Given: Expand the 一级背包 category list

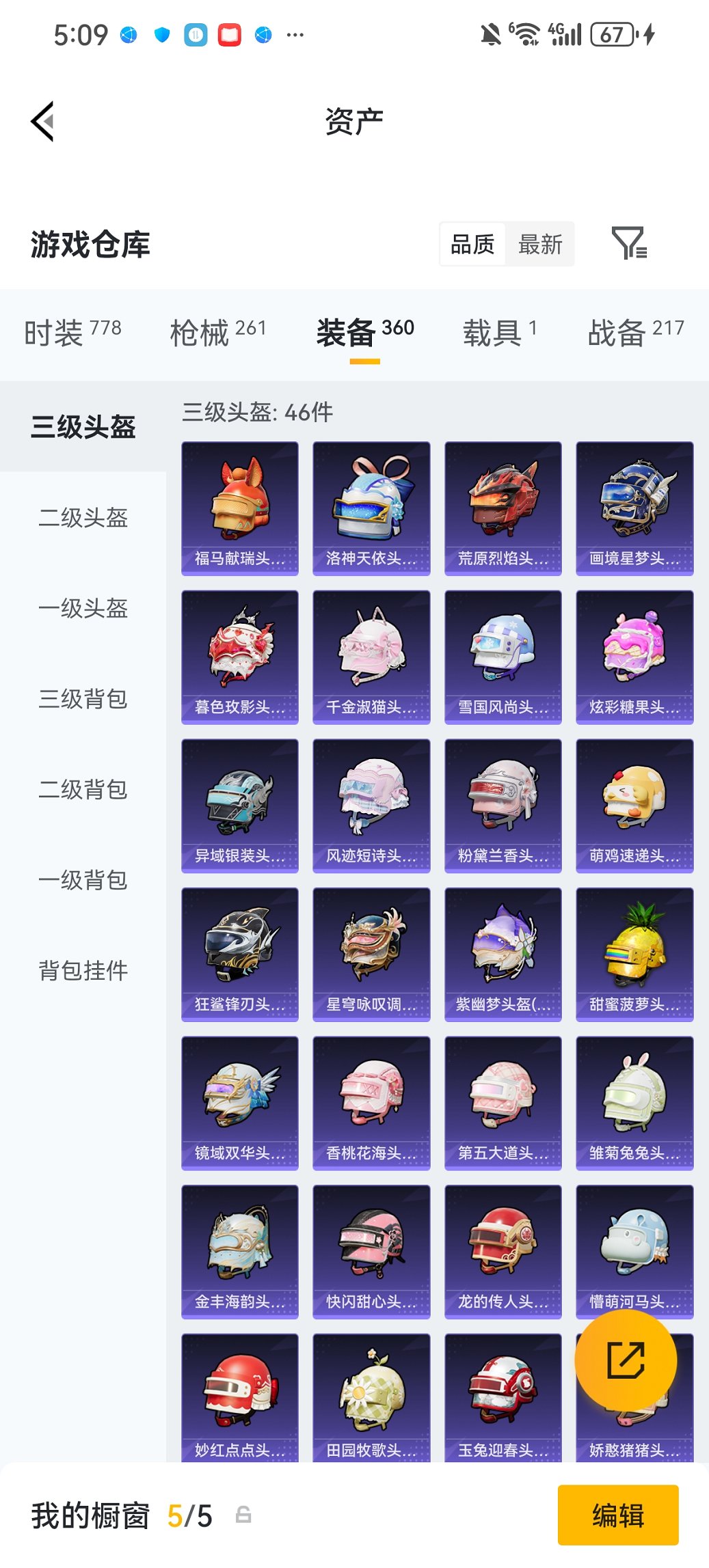Looking at the screenshot, I should pos(80,880).
